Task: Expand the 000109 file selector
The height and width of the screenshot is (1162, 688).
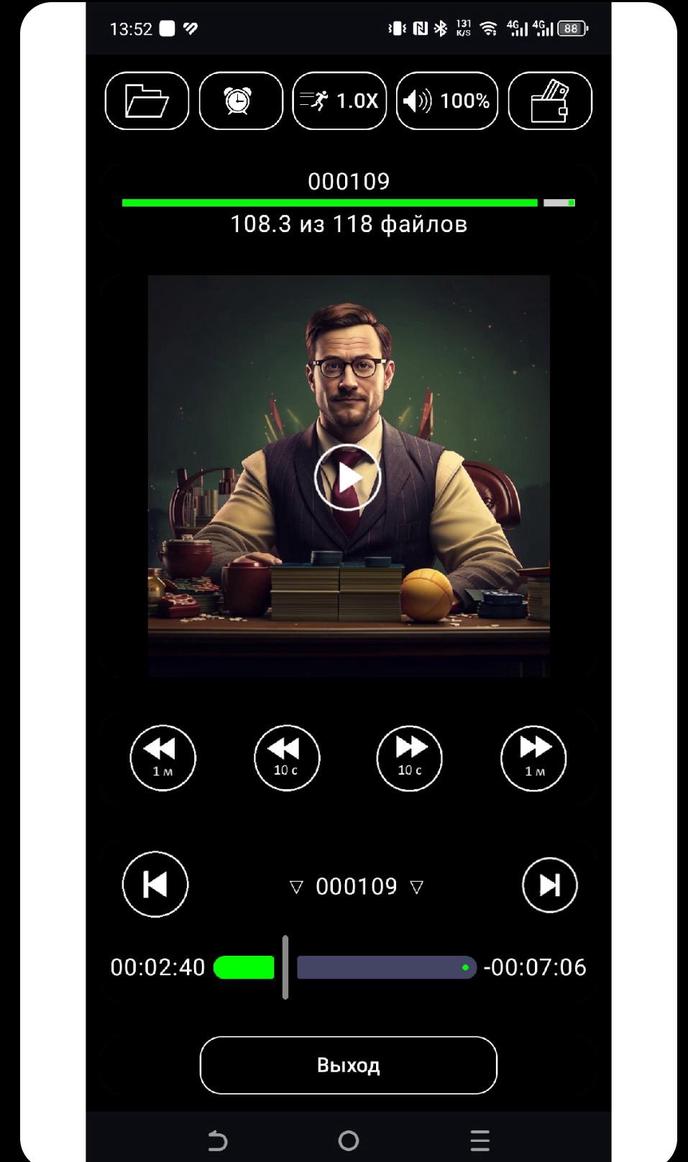Action: click(x=356, y=887)
